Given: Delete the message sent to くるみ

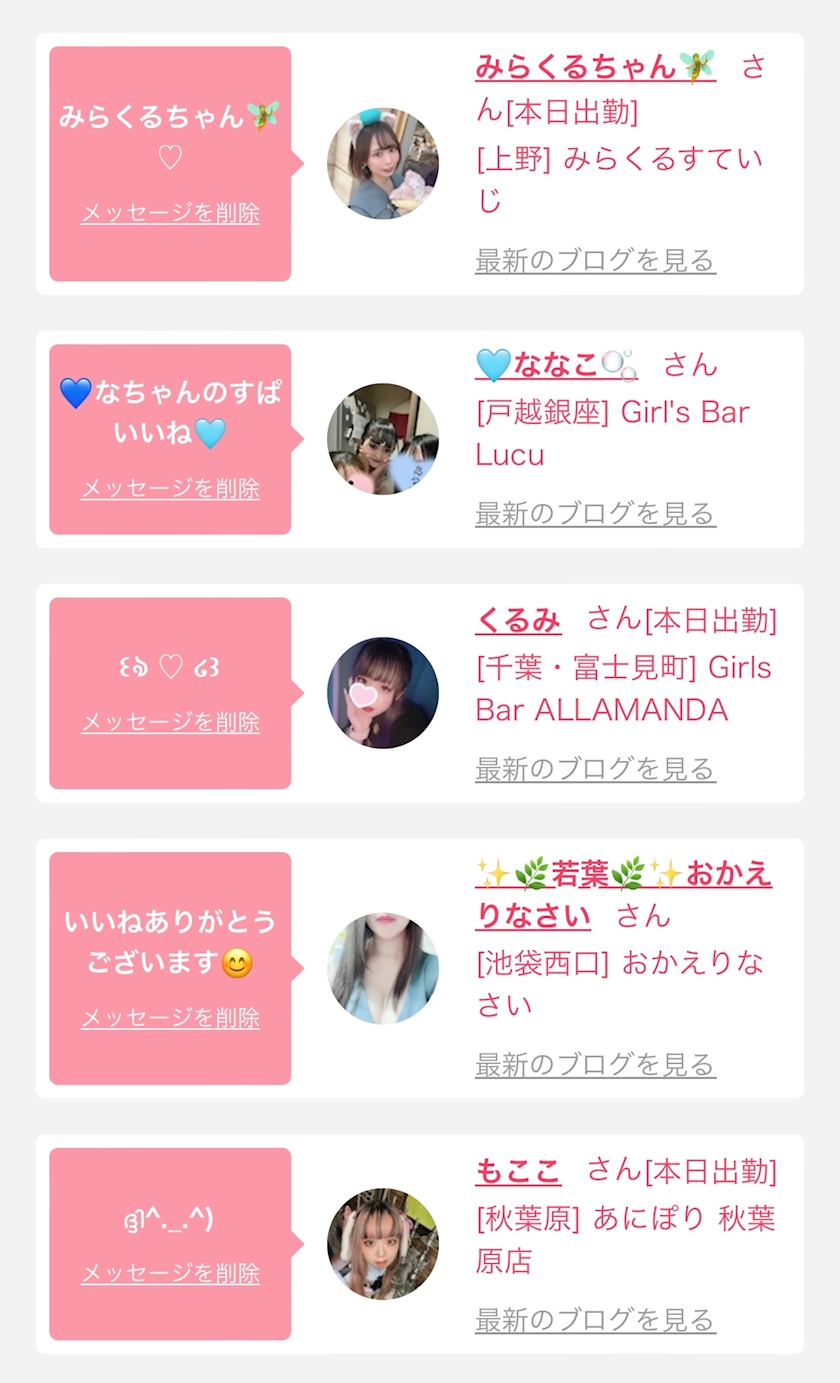Looking at the screenshot, I should click(x=170, y=722).
